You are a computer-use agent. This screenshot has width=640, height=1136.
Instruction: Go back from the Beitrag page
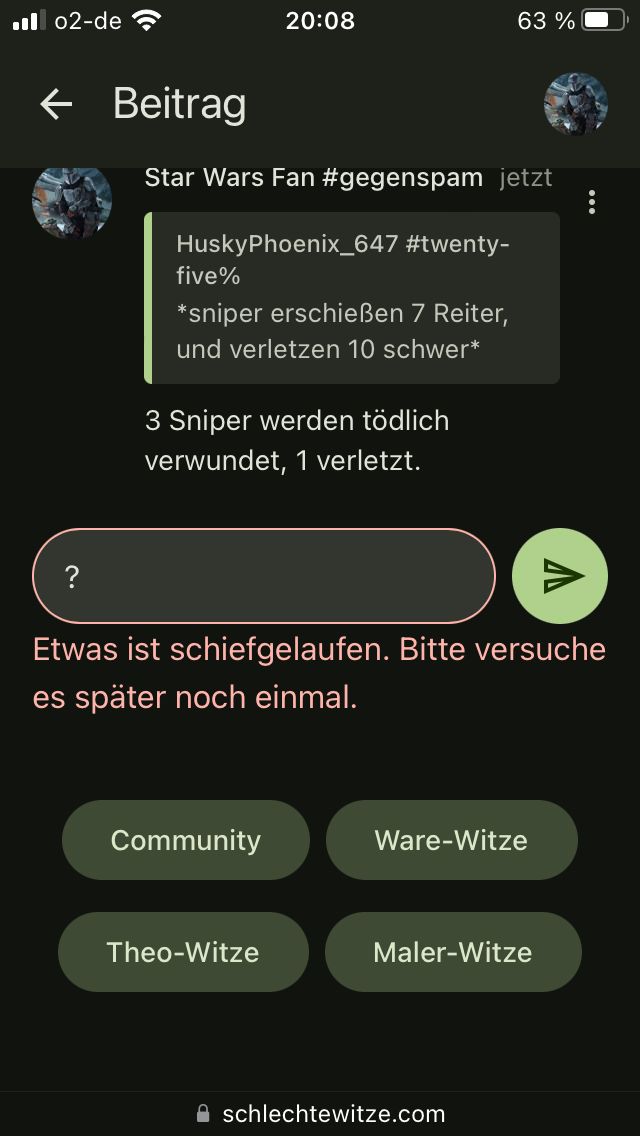56,104
